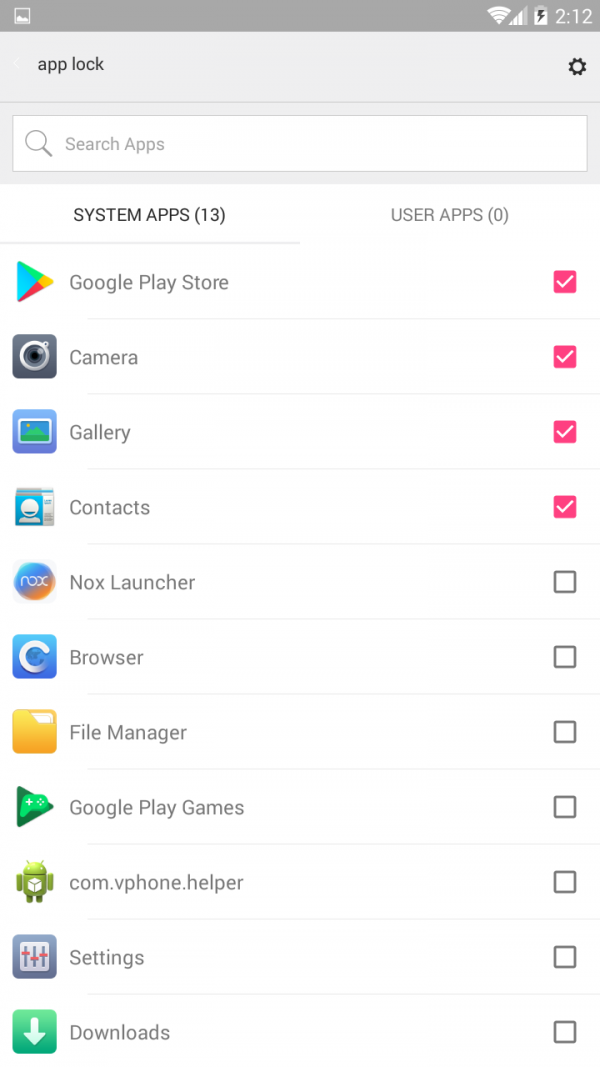Image resolution: width=600 pixels, height=1067 pixels.
Task: Check the File Manager box
Action: tap(565, 732)
